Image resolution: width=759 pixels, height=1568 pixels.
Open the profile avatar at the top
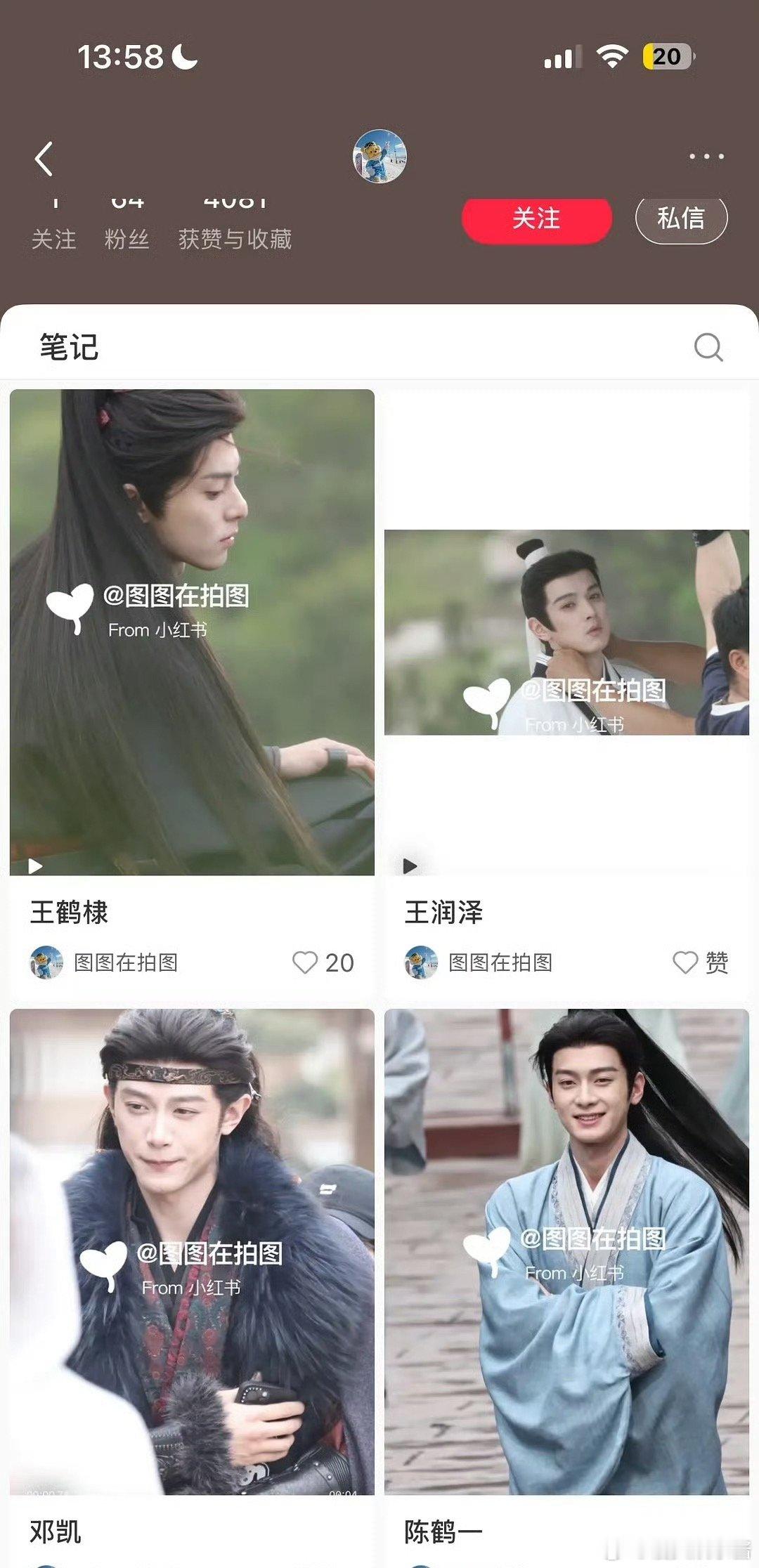(x=379, y=157)
